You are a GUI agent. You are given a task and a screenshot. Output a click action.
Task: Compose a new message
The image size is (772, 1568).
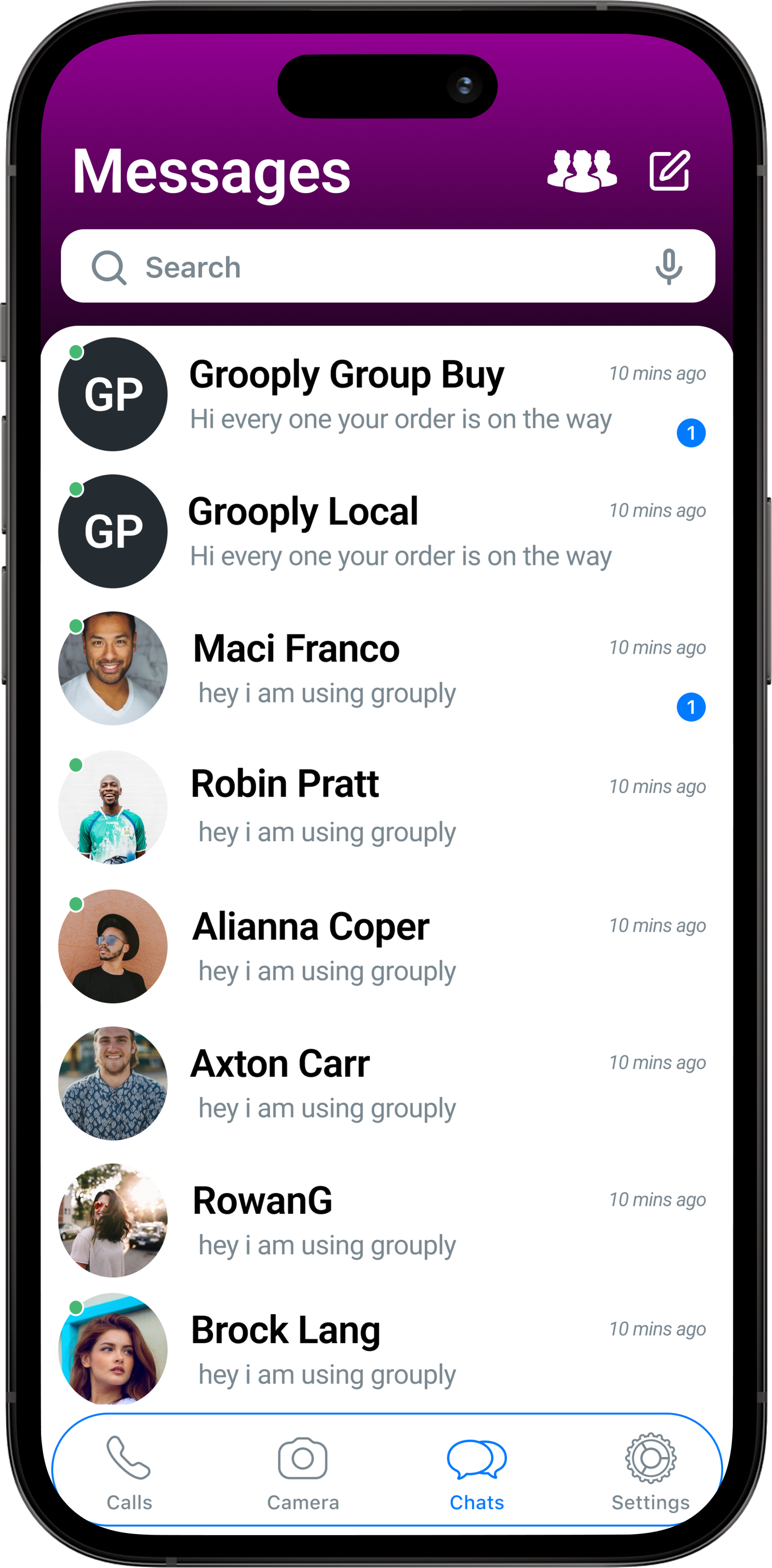tap(669, 171)
